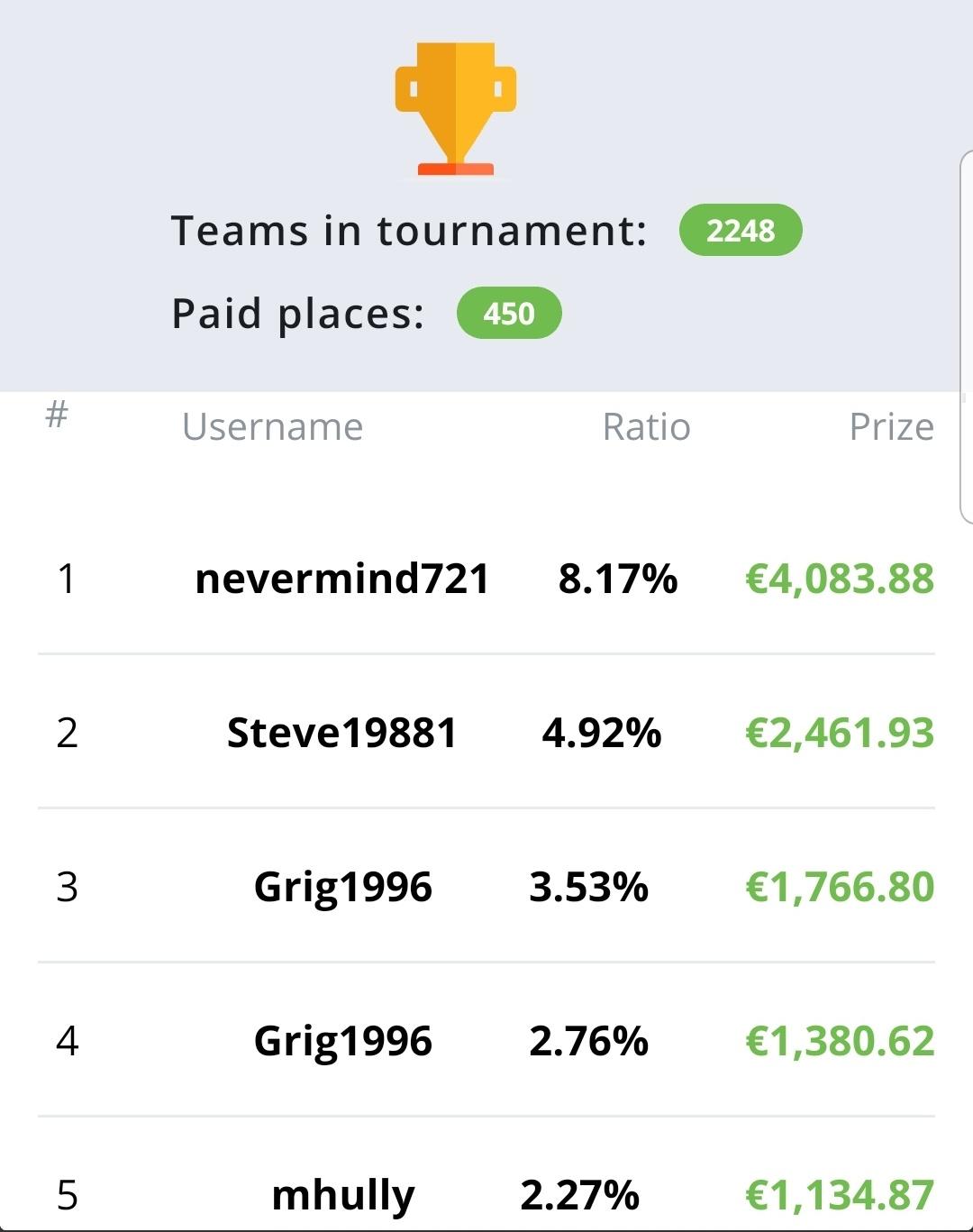
Task: Open Grig1996's entry with the €1,766.80 prize
Action: [342, 887]
